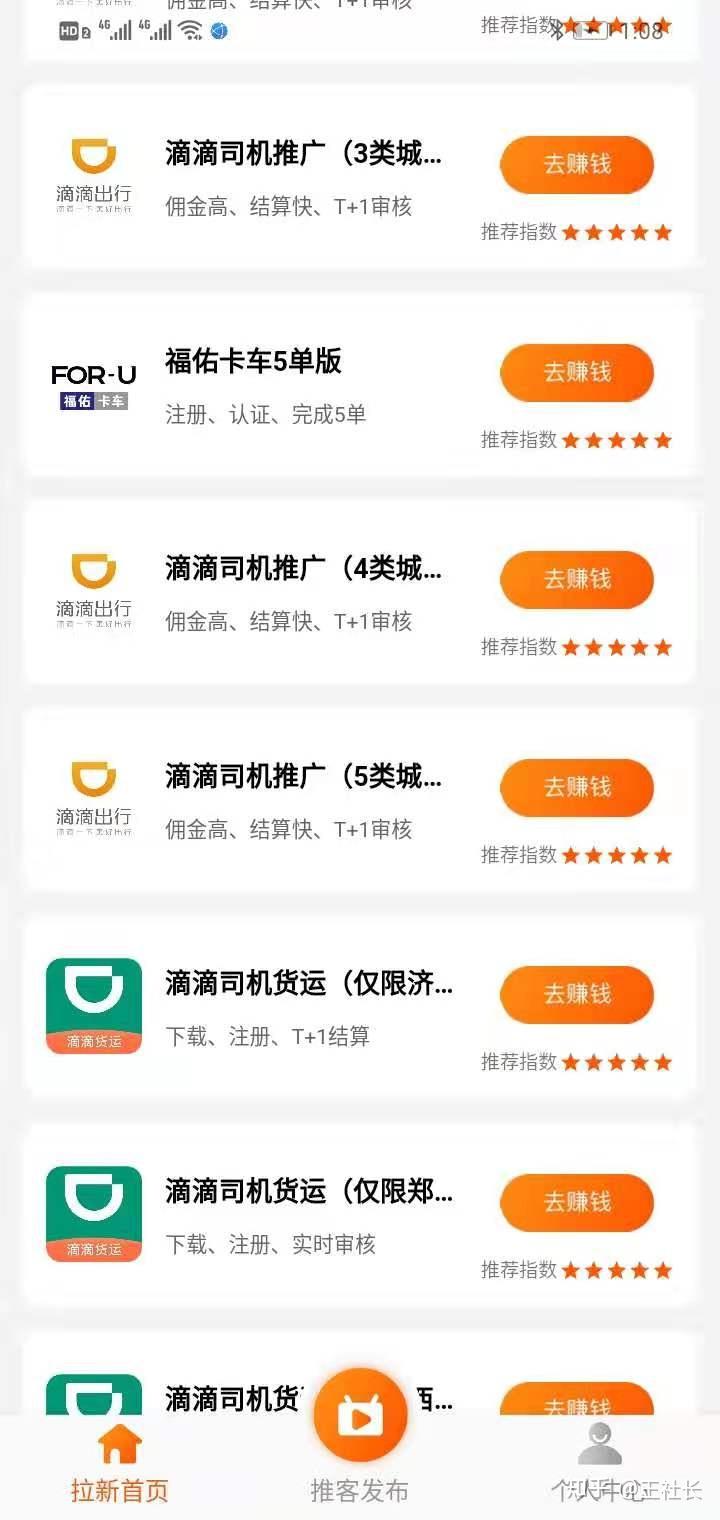Tap 去赚钱 for 滴滴司机推广（5类城市）
720x1520 pixels.
577,788
